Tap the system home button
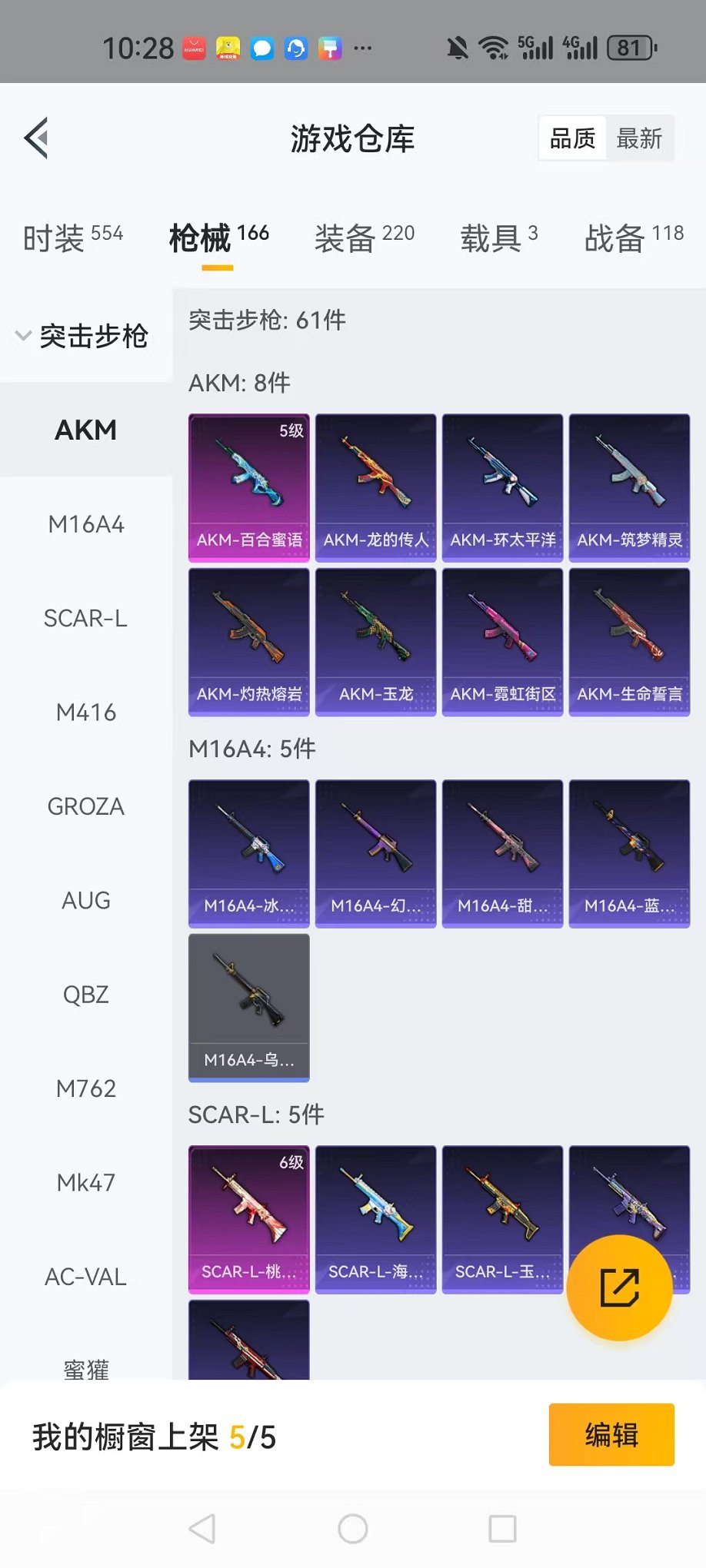The height and width of the screenshot is (1568, 706). [353, 1529]
